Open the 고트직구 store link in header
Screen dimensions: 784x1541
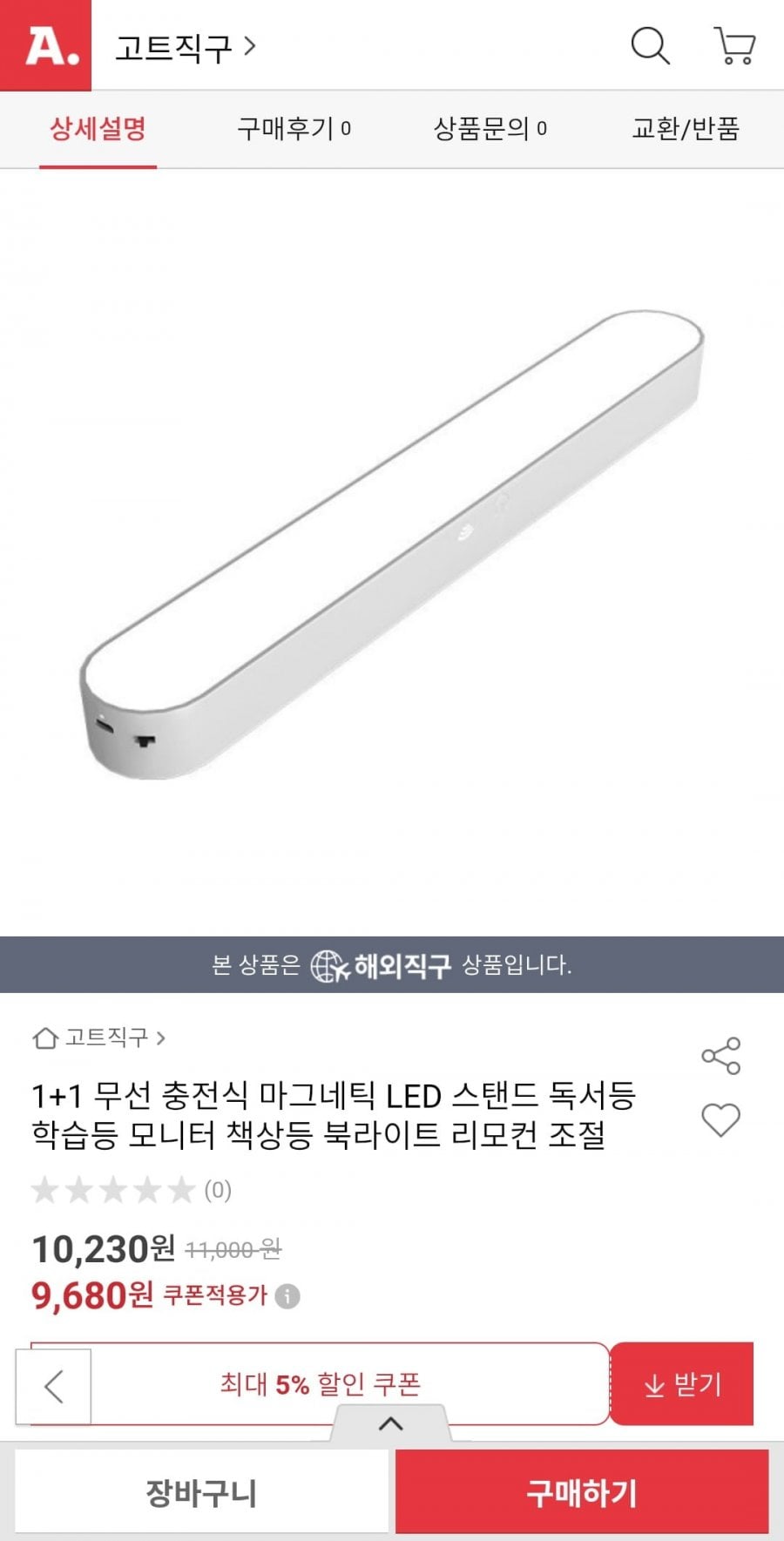(x=185, y=46)
